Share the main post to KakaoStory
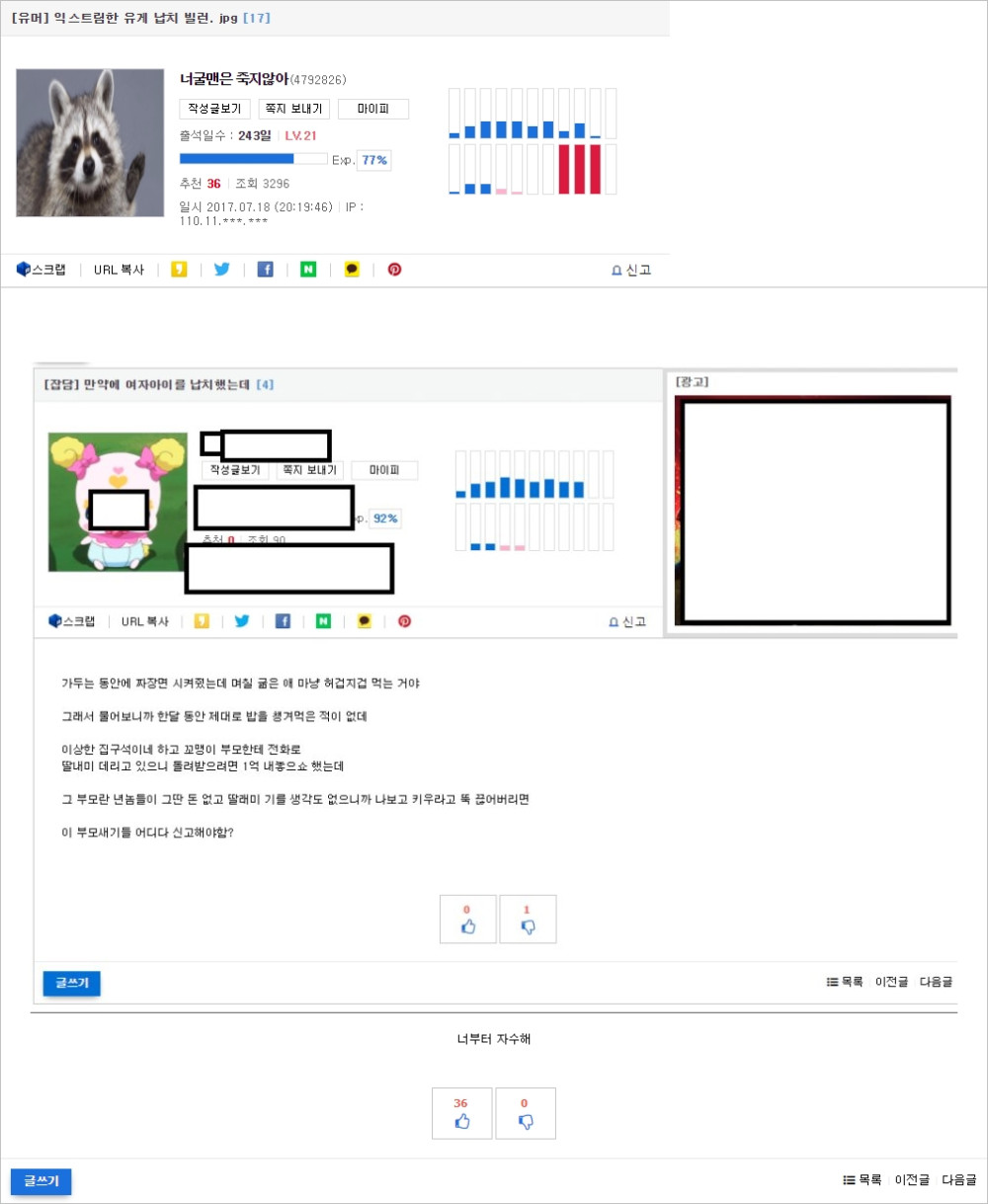This screenshot has width=988, height=1204. pos(179,270)
